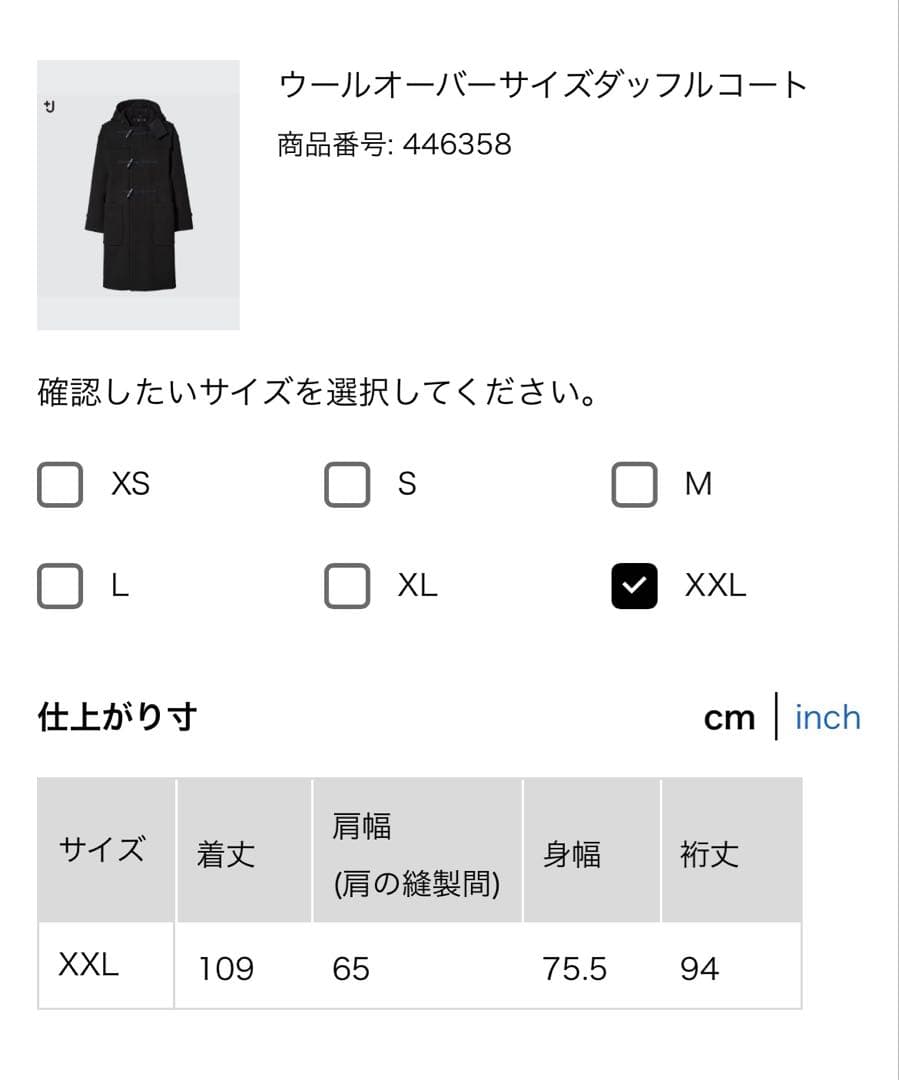Switch measurement units to inch
Screen dimensions: 899x1080
[827, 717]
